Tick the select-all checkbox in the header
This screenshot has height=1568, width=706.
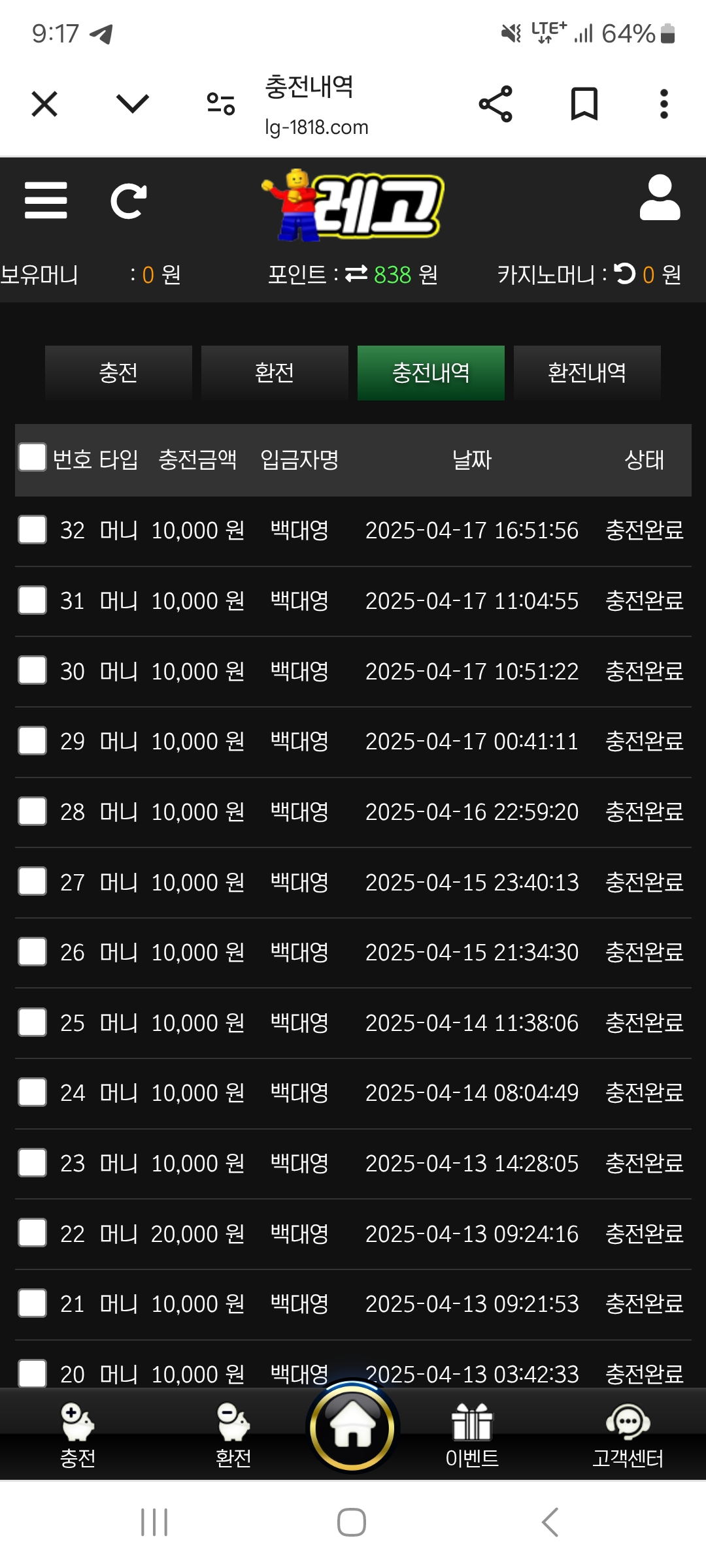pos(32,457)
